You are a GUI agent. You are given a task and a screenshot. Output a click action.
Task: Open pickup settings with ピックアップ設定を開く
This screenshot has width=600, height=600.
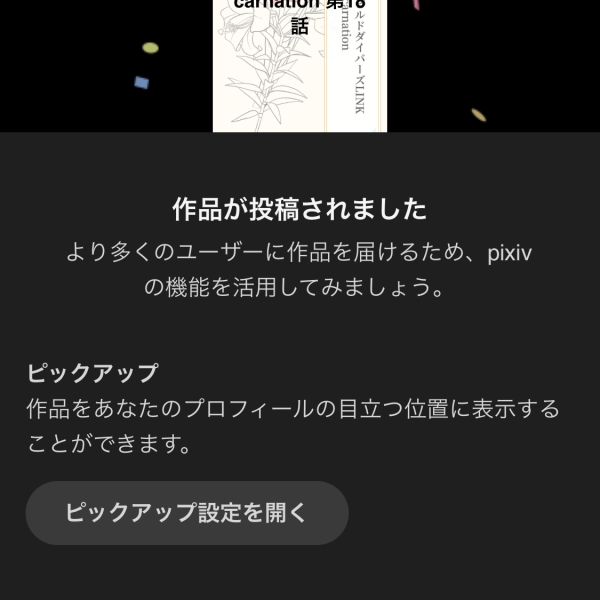[187, 513]
